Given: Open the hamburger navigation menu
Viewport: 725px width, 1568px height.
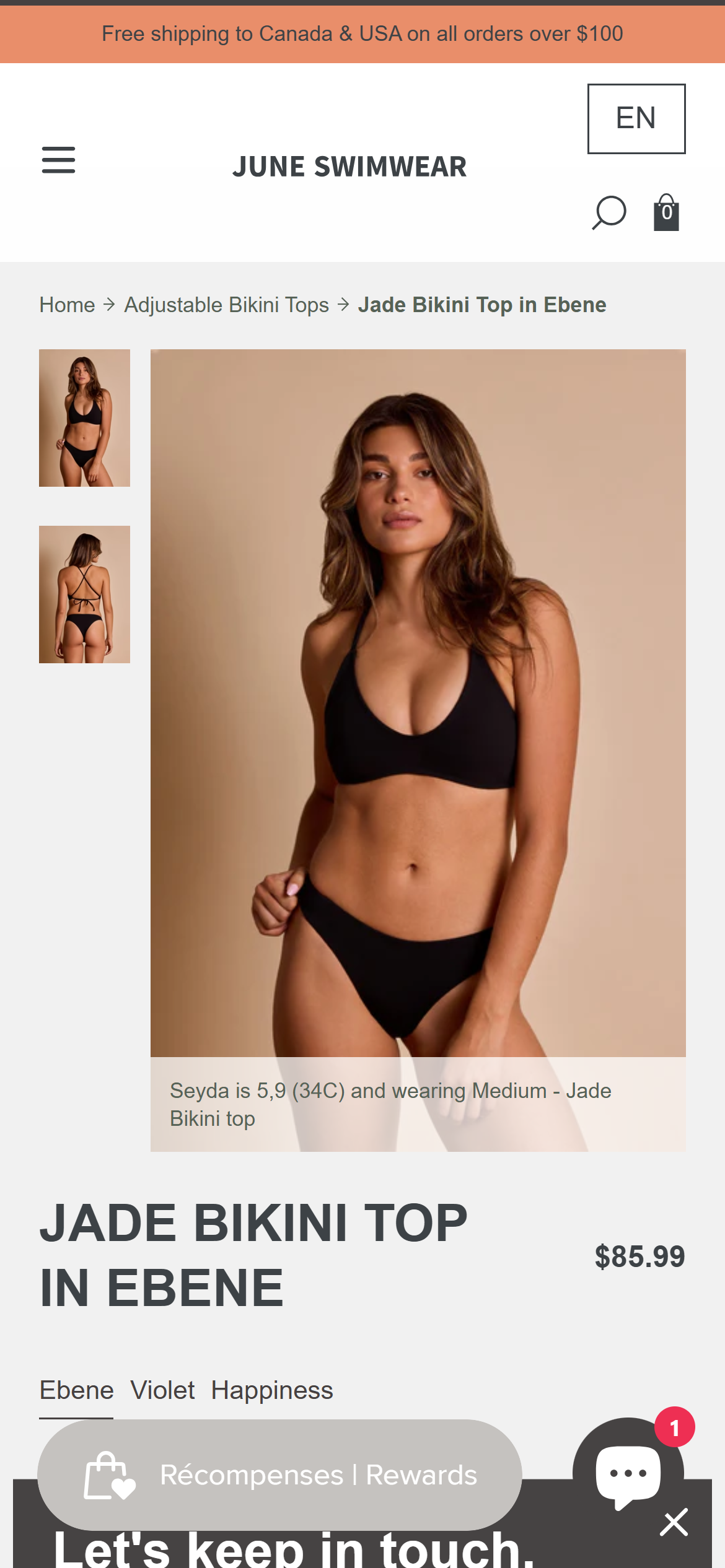Looking at the screenshot, I should click(59, 161).
